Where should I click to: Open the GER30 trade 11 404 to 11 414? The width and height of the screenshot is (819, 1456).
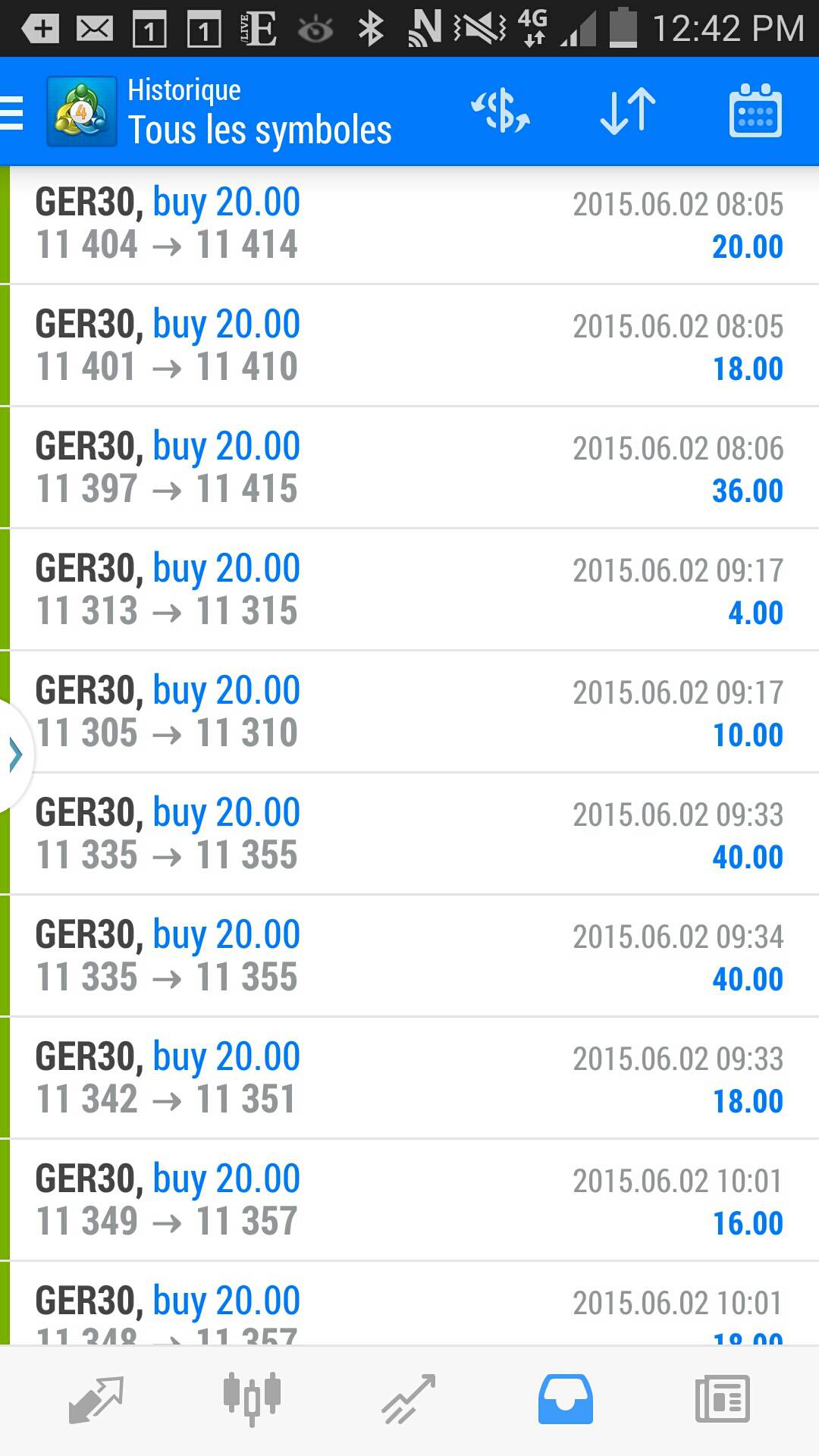409,224
